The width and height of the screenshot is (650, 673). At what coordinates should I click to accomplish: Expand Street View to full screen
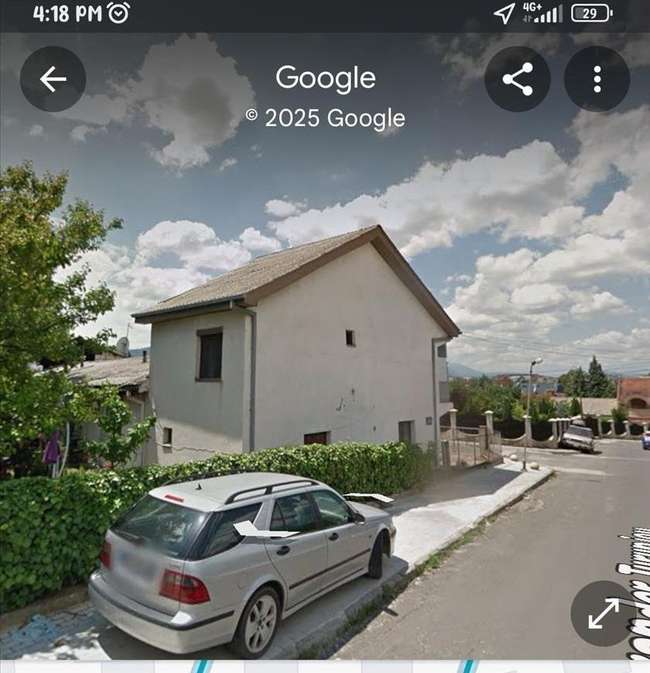point(603,613)
